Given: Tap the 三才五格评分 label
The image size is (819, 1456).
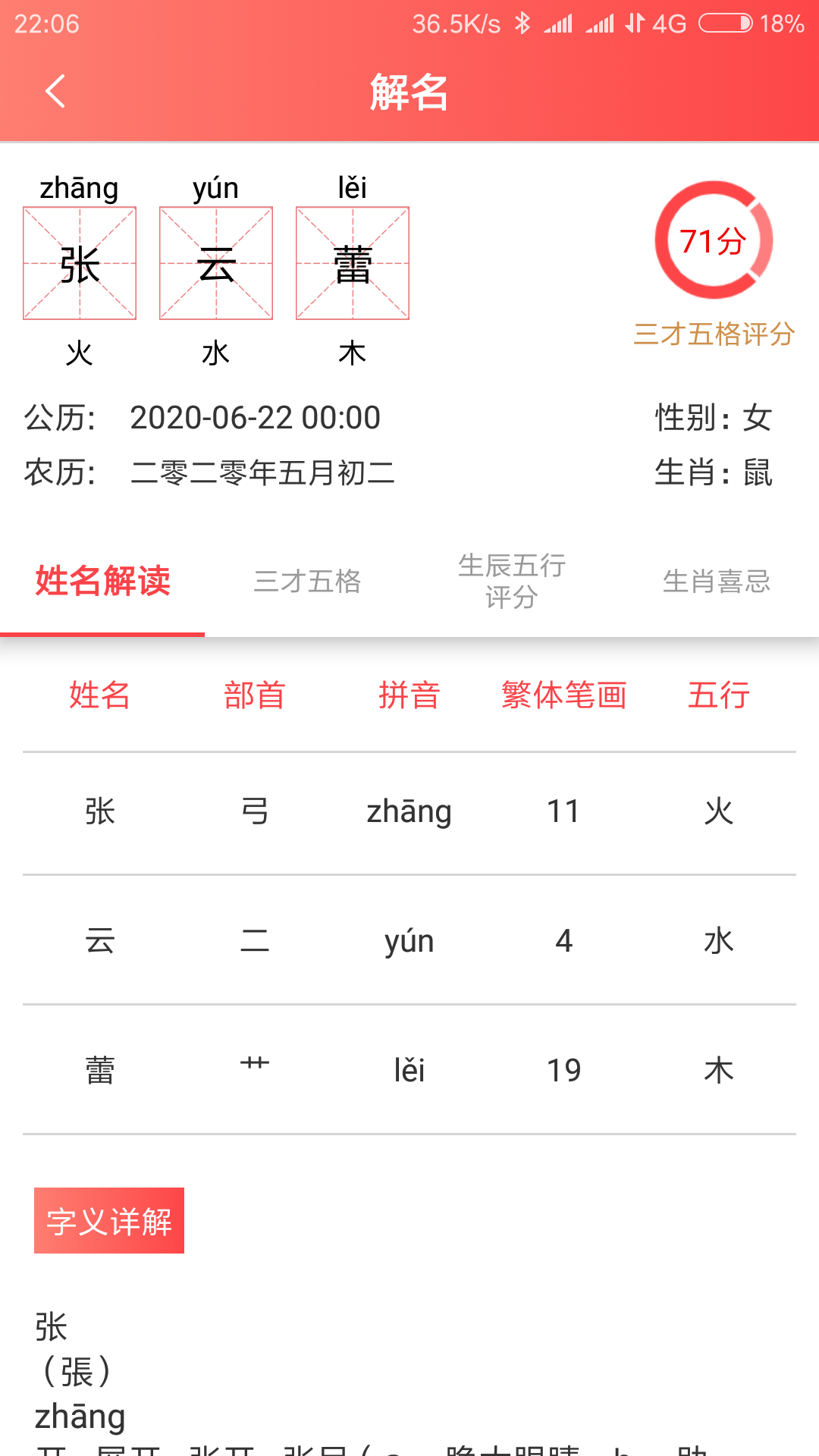Looking at the screenshot, I should click(715, 332).
